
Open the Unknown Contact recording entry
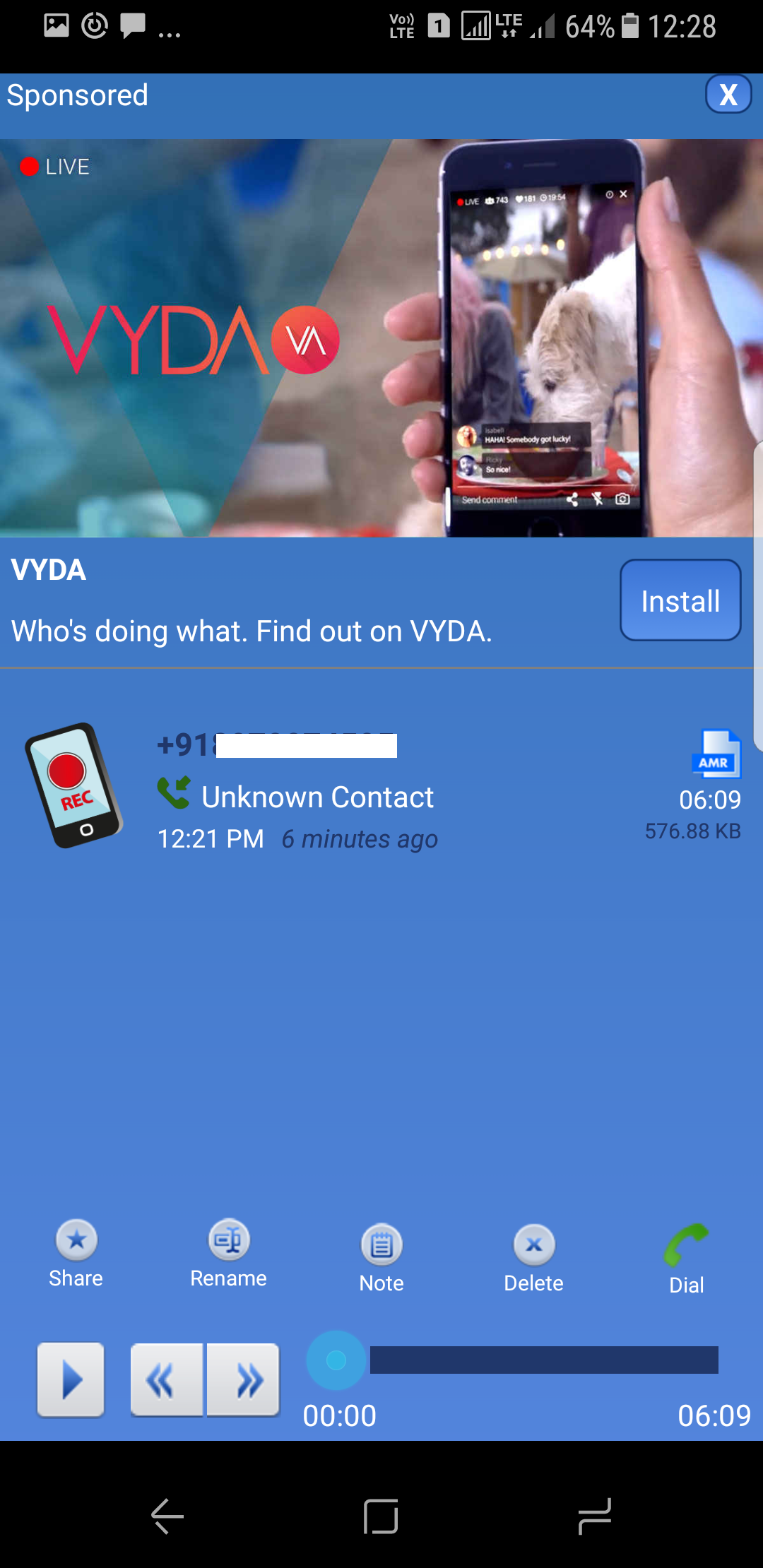point(381,788)
